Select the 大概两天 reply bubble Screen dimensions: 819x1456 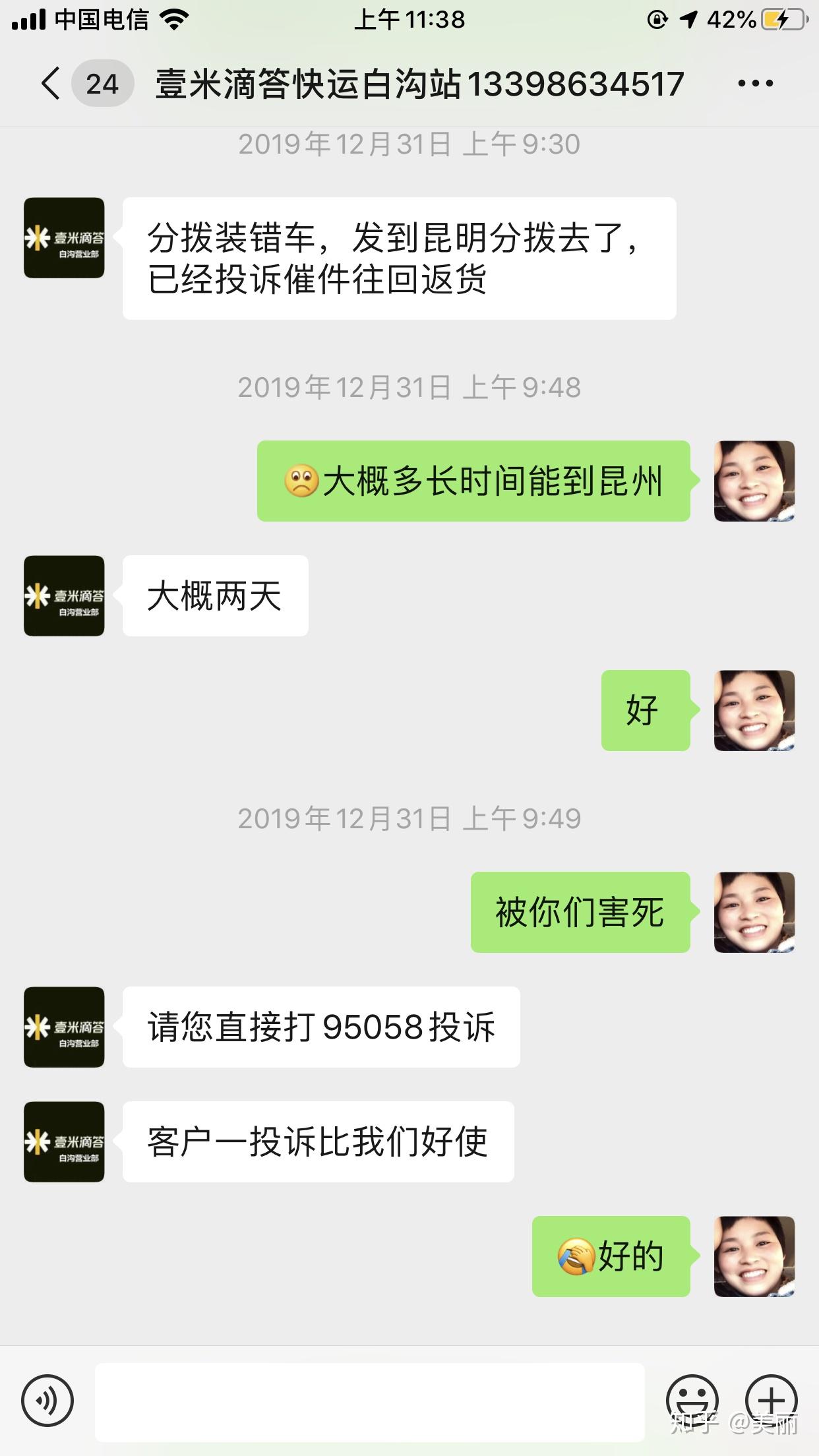pyautogui.click(x=214, y=595)
